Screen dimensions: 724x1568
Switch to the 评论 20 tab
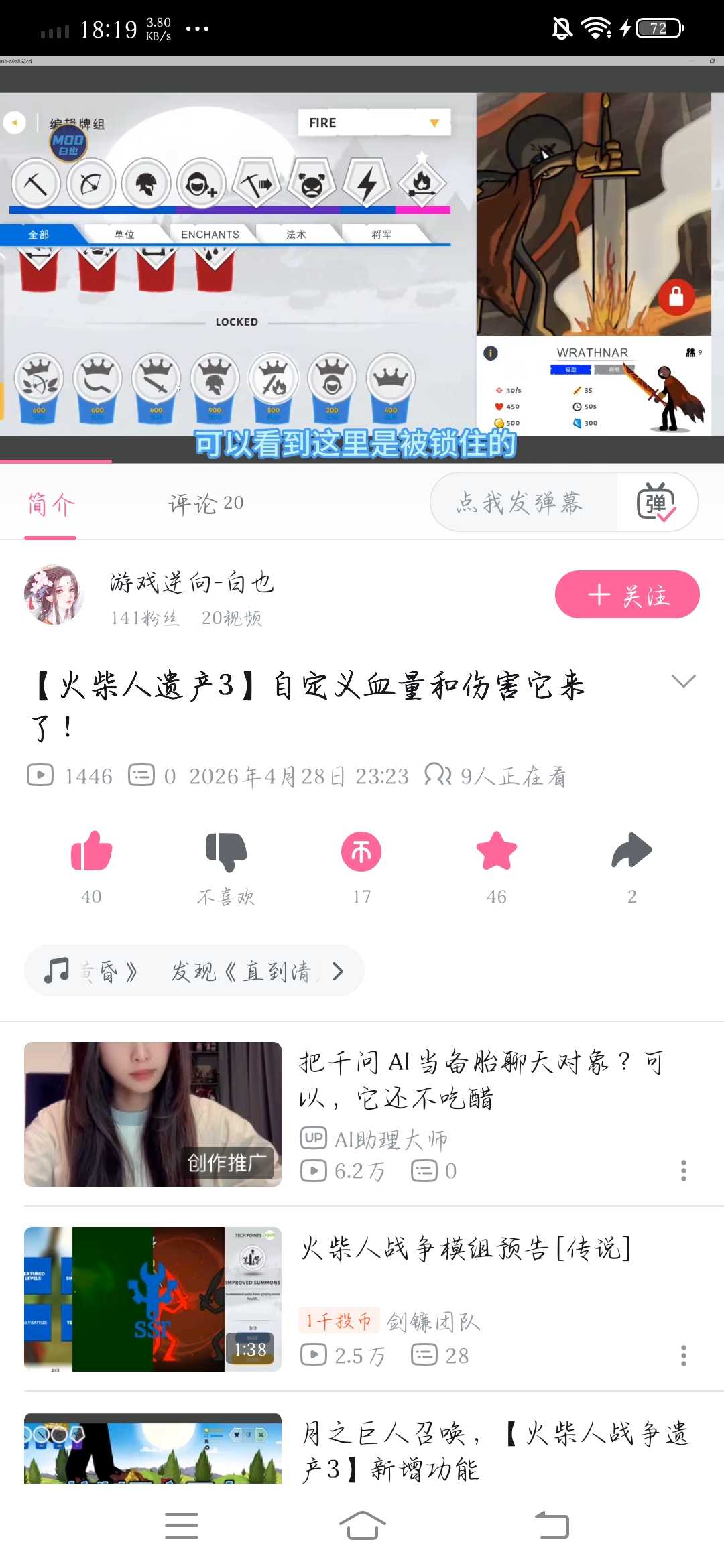pyautogui.click(x=205, y=503)
